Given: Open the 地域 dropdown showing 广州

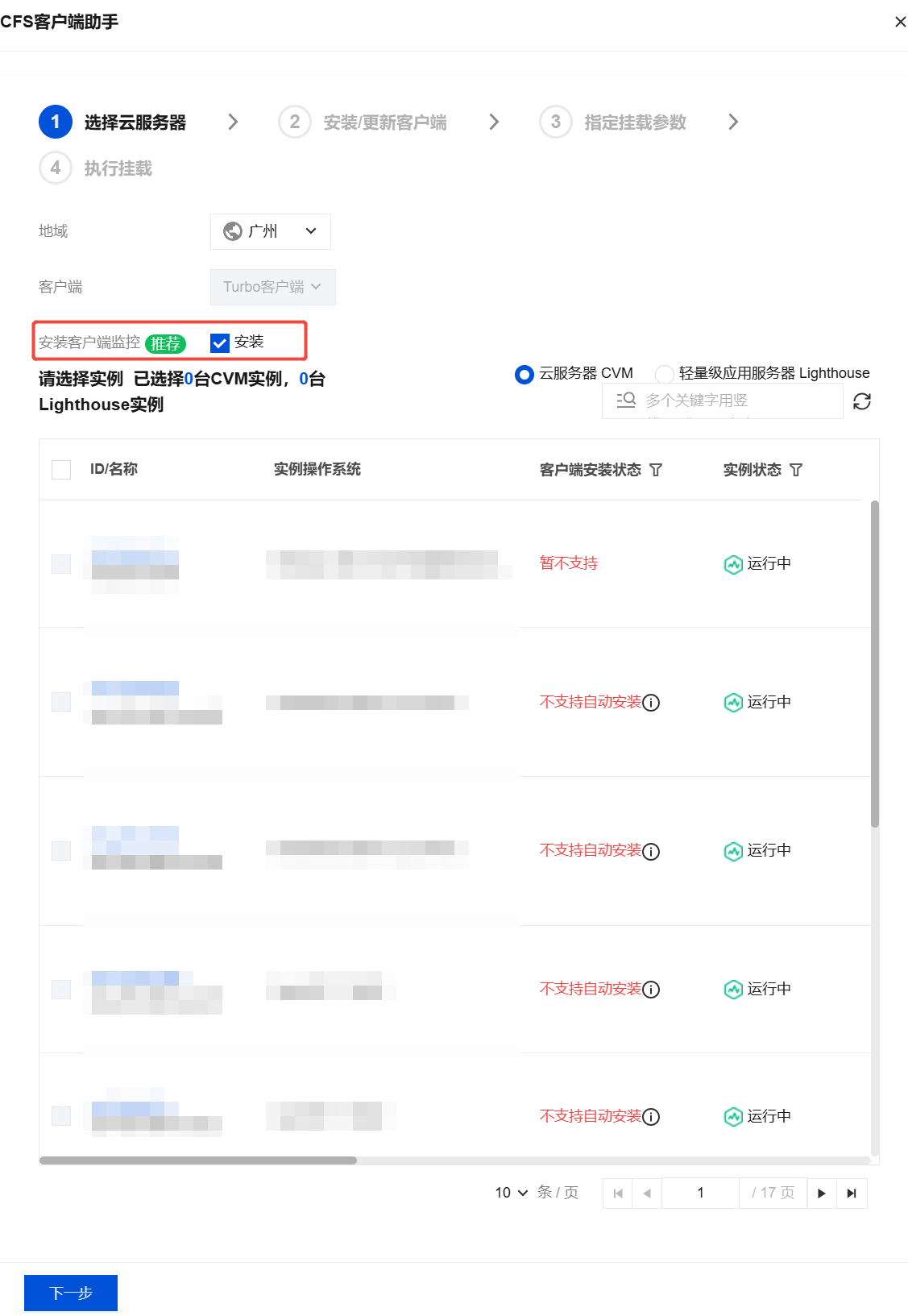Looking at the screenshot, I should pyautogui.click(x=271, y=231).
